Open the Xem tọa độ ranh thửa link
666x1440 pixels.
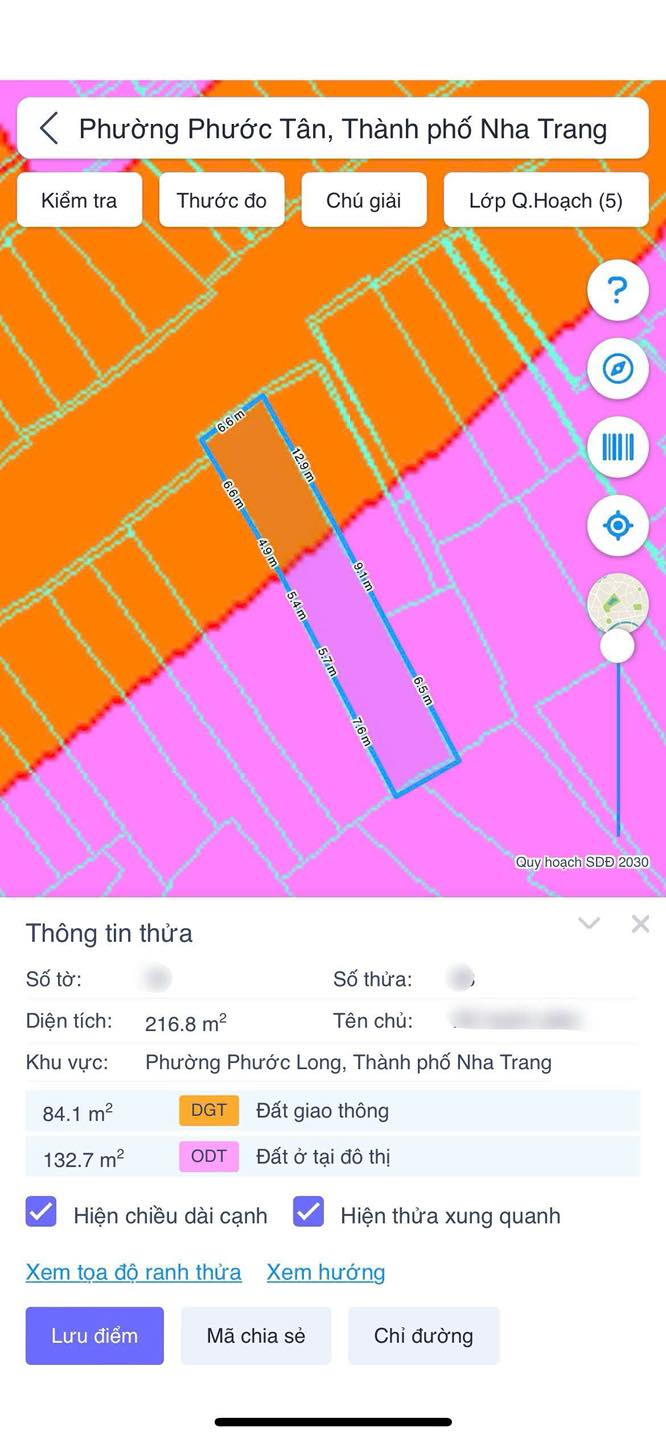tap(134, 1272)
